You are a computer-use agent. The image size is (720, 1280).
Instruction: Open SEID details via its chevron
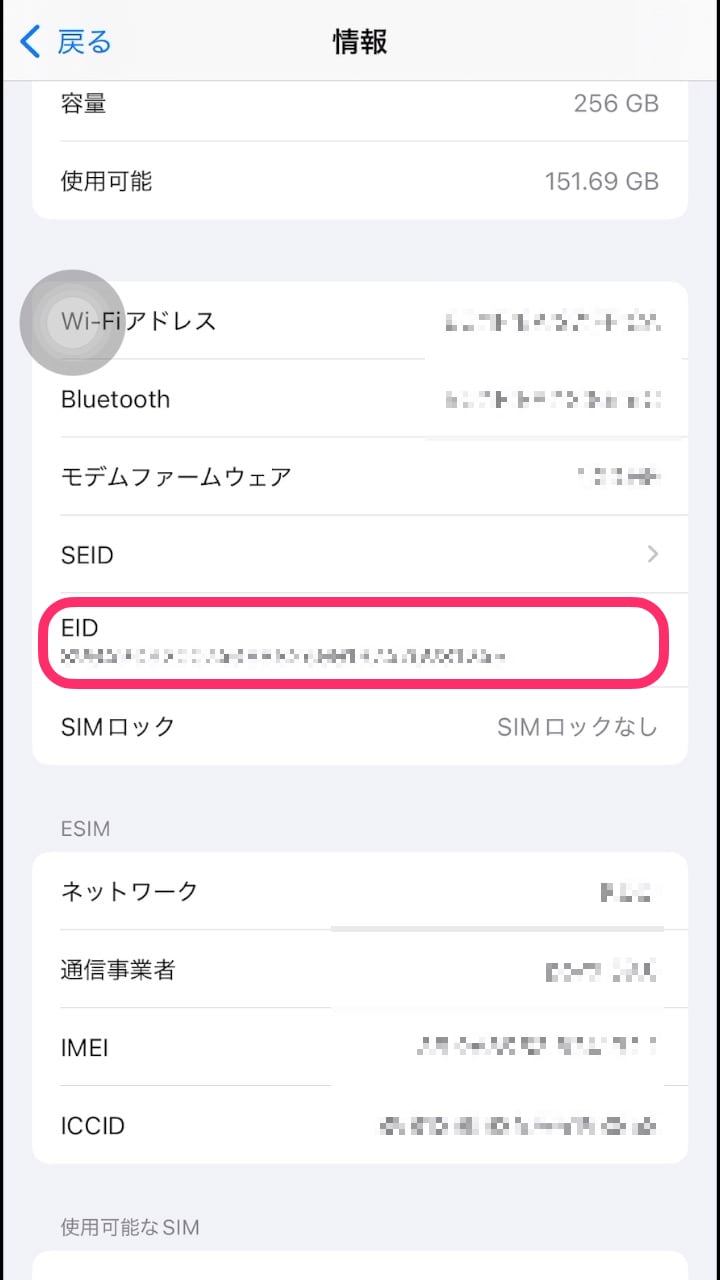(651, 554)
